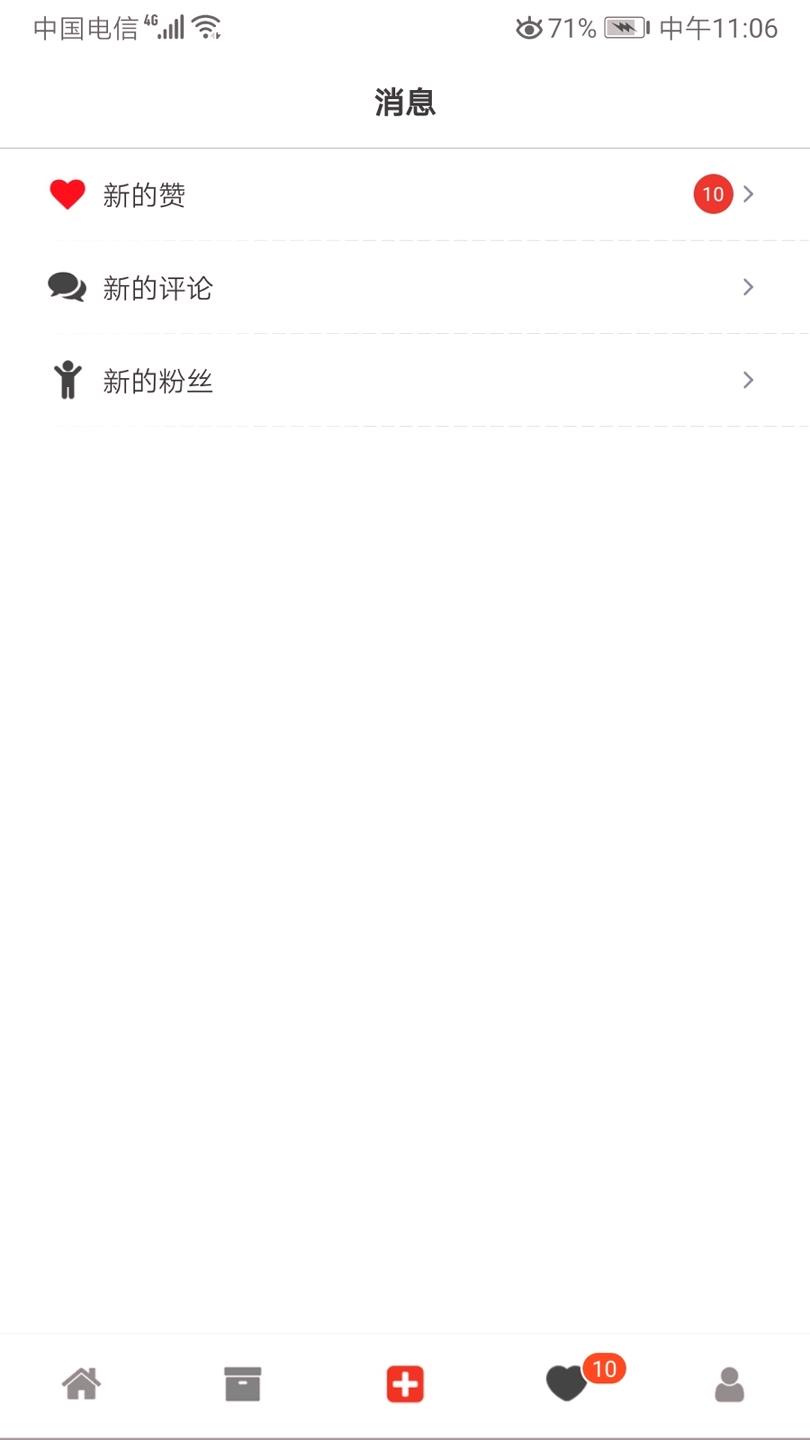View new followers by clicking 新的粉丝

pyautogui.click(x=158, y=381)
